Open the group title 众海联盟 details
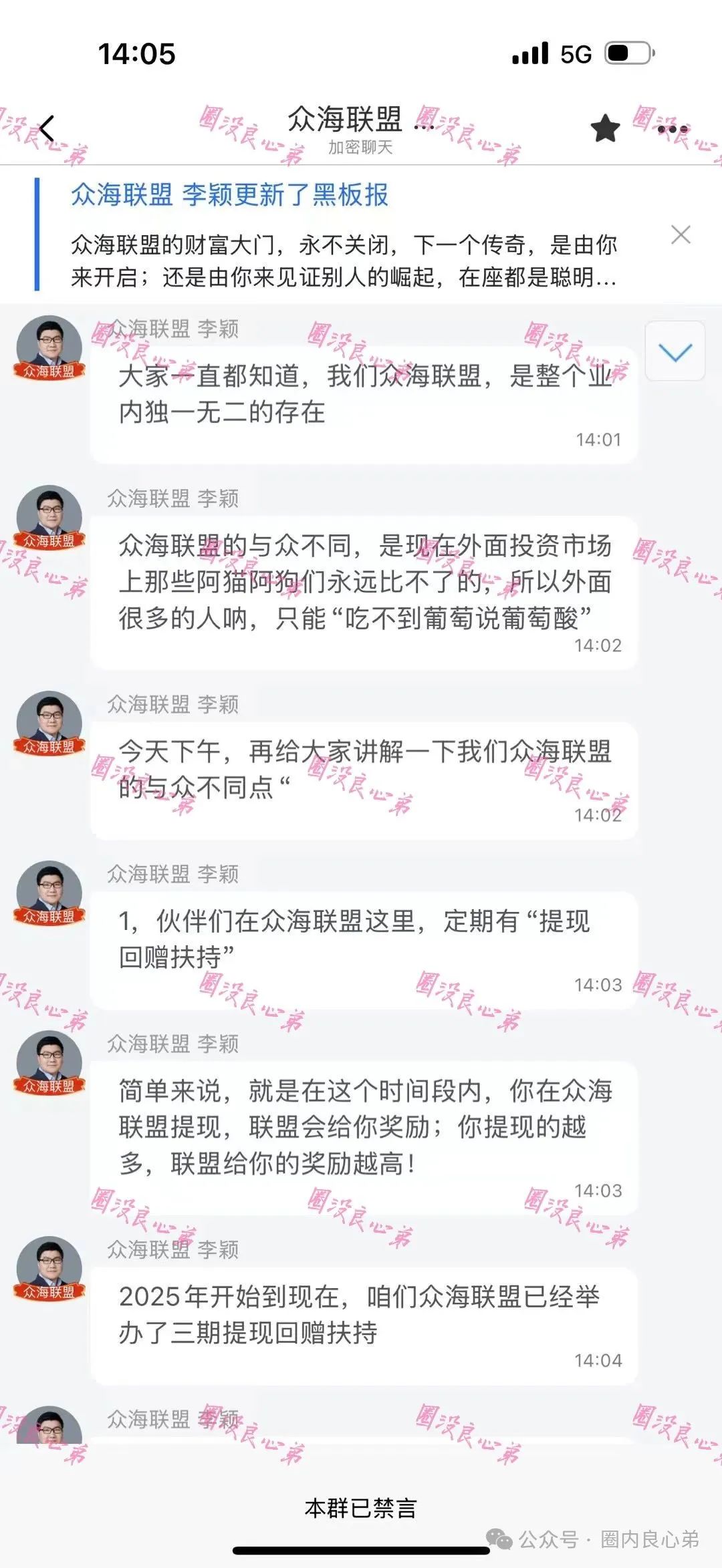Screen dimensions: 722x1568 click(345, 120)
